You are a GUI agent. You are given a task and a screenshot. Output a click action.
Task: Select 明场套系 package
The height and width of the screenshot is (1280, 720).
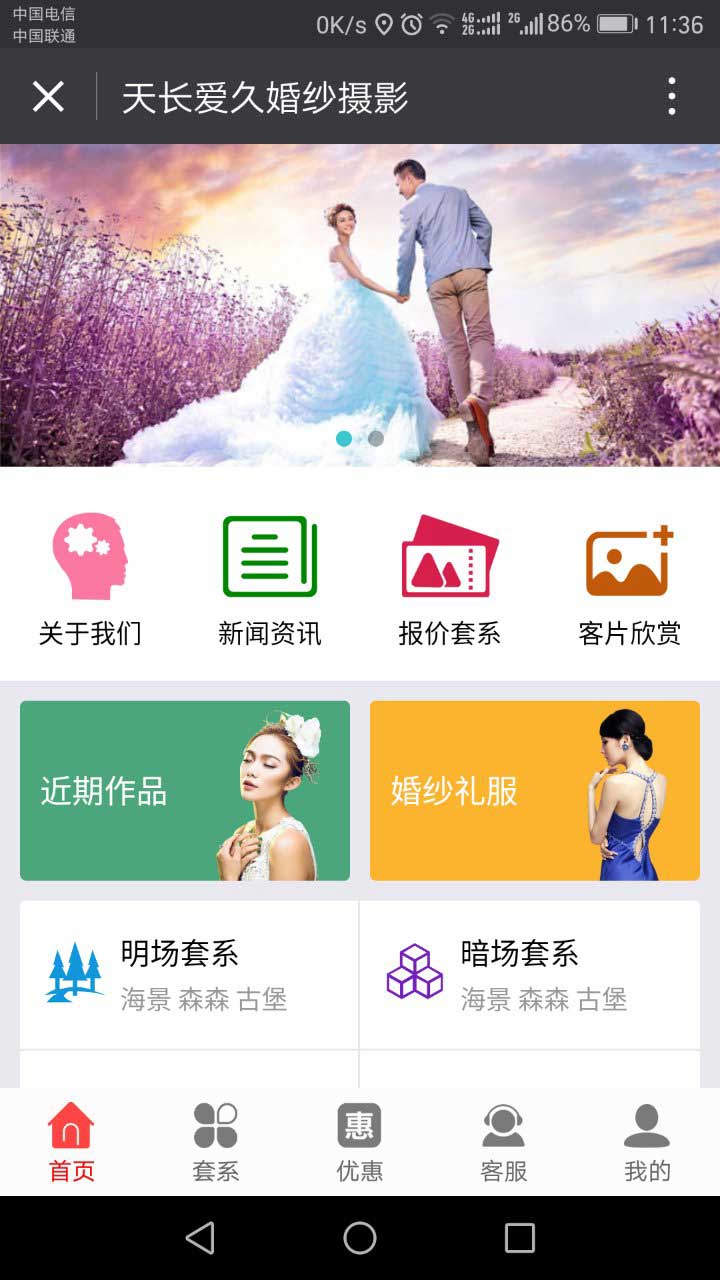click(189, 974)
